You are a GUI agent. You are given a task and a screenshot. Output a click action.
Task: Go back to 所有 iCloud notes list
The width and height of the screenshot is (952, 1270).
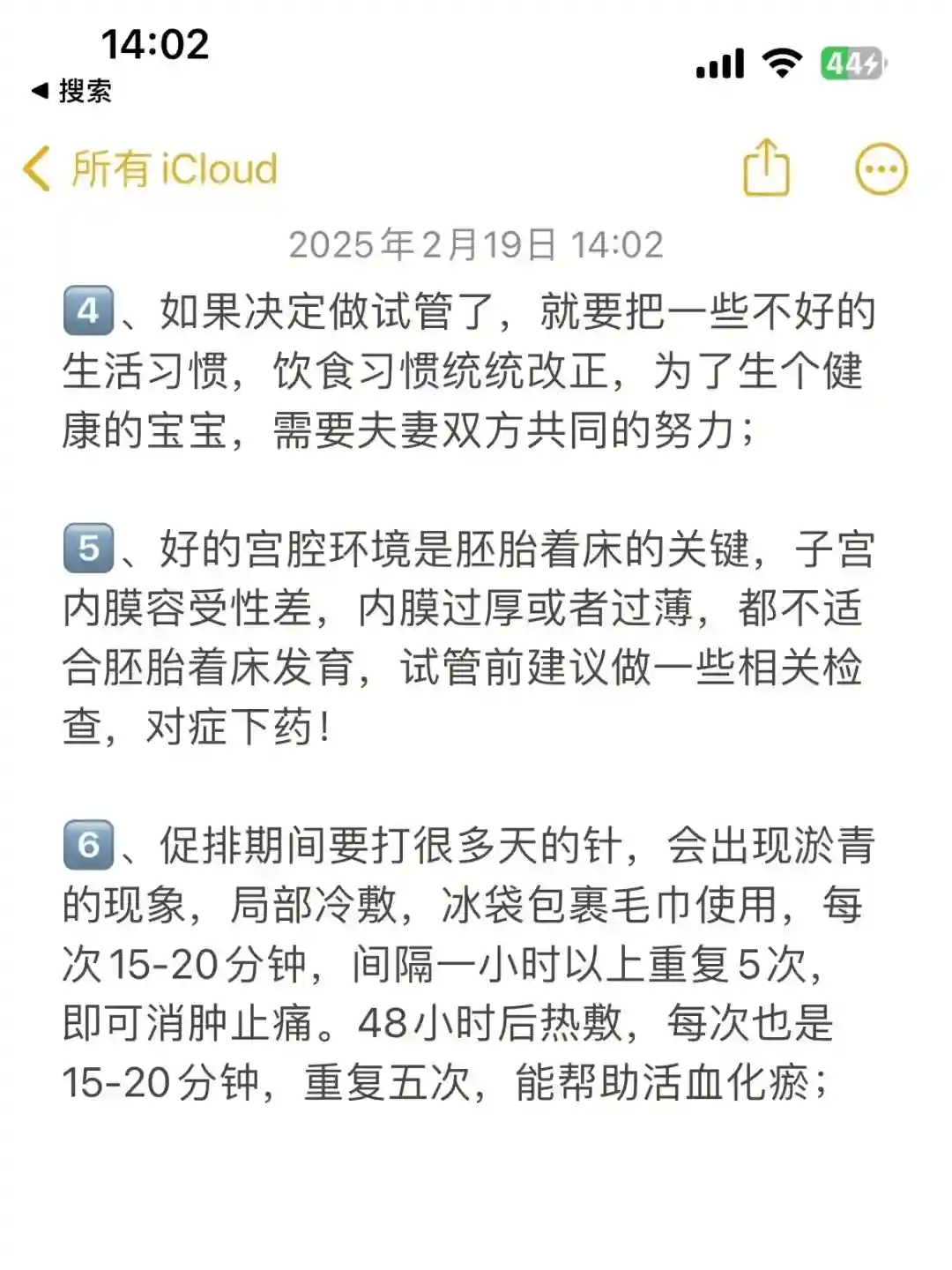click(150, 168)
